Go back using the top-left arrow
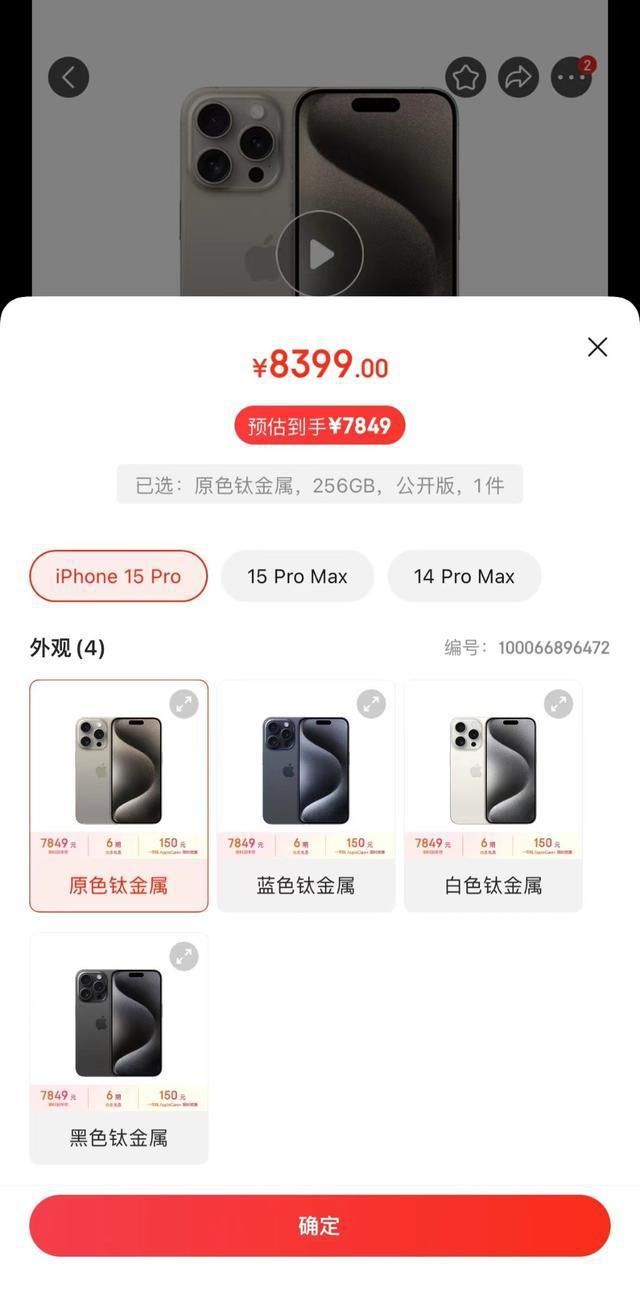This screenshot has height=1290, width=640. 68,77
